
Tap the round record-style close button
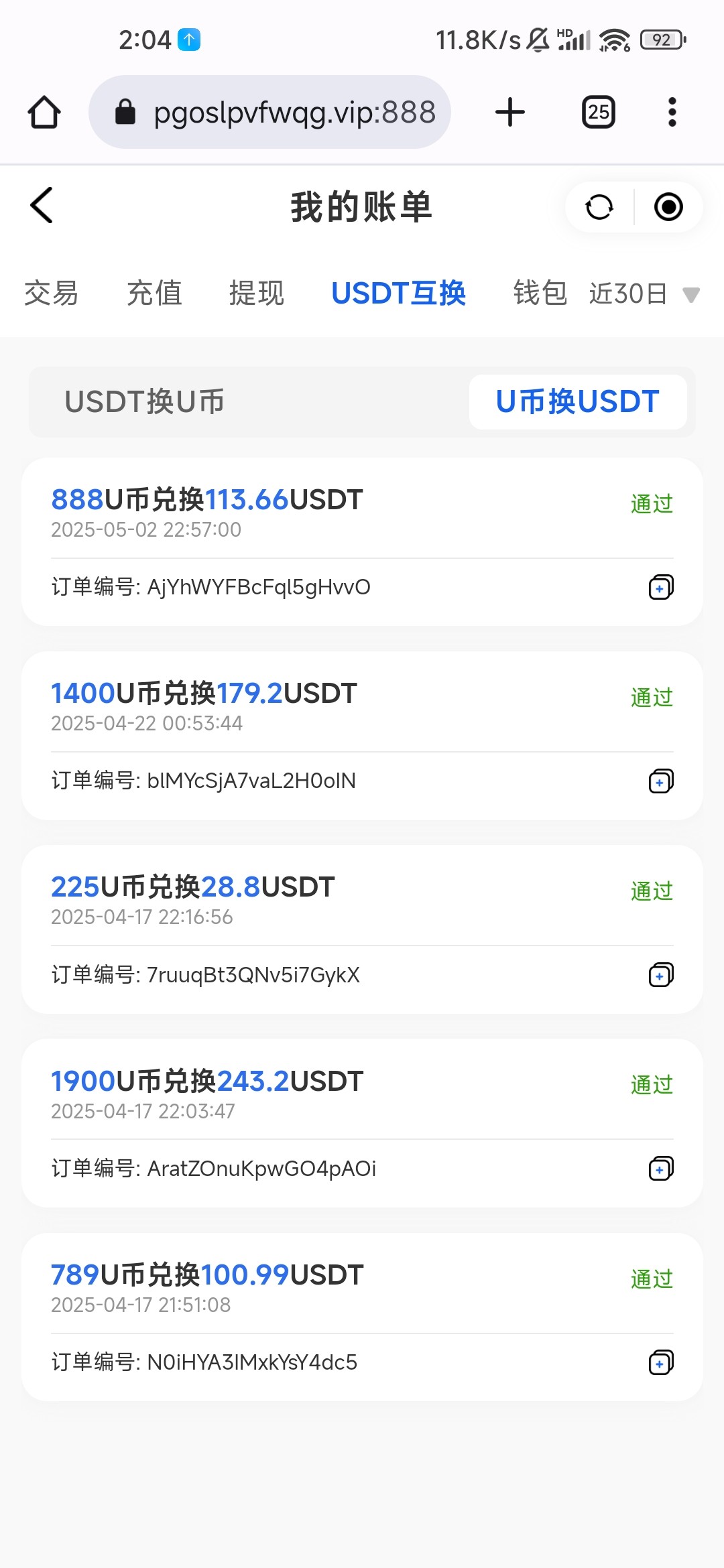tap(668, 207)
